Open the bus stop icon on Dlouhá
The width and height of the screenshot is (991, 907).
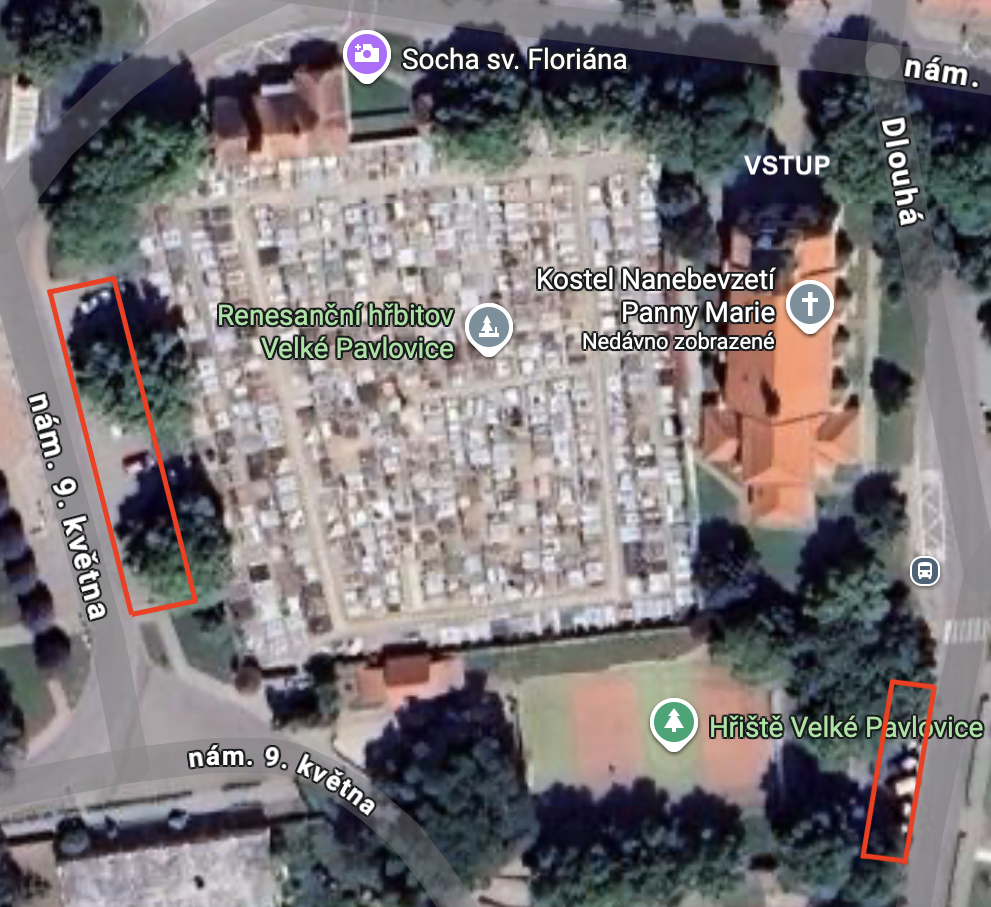tap(924, 571)
